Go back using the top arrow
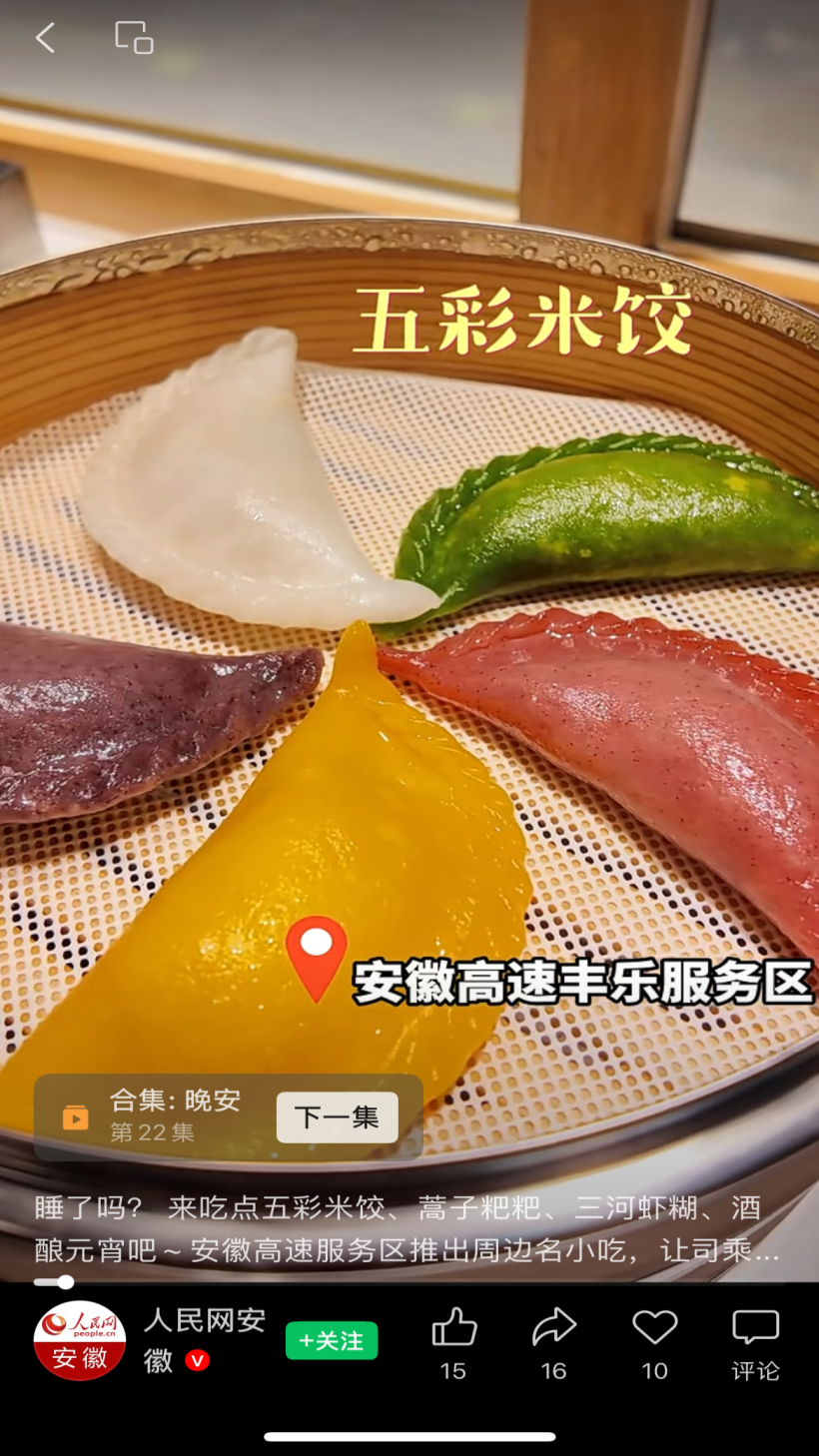Screen dimensions: 819x1456 45,39
